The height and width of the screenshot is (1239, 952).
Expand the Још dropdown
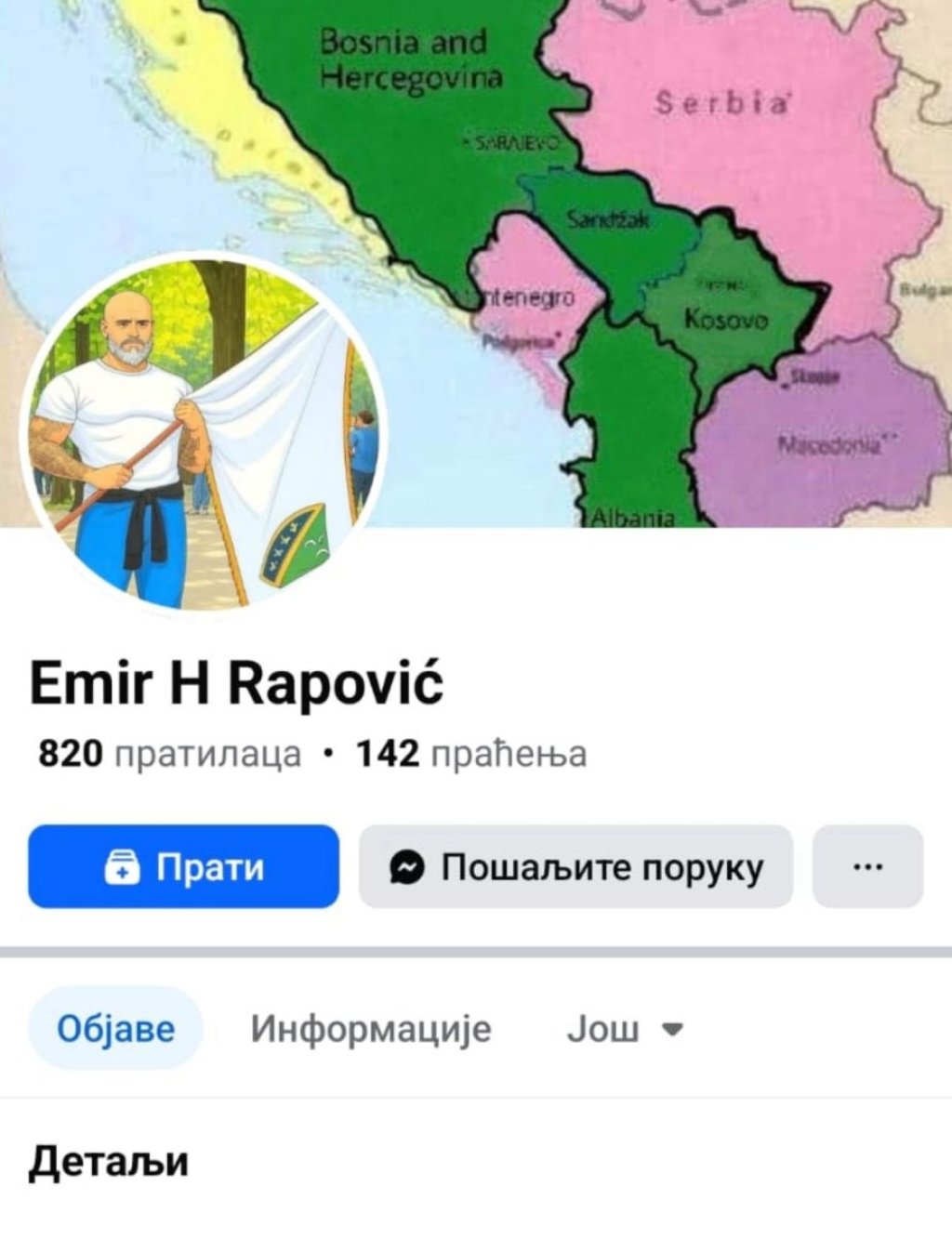[624, 1028]
